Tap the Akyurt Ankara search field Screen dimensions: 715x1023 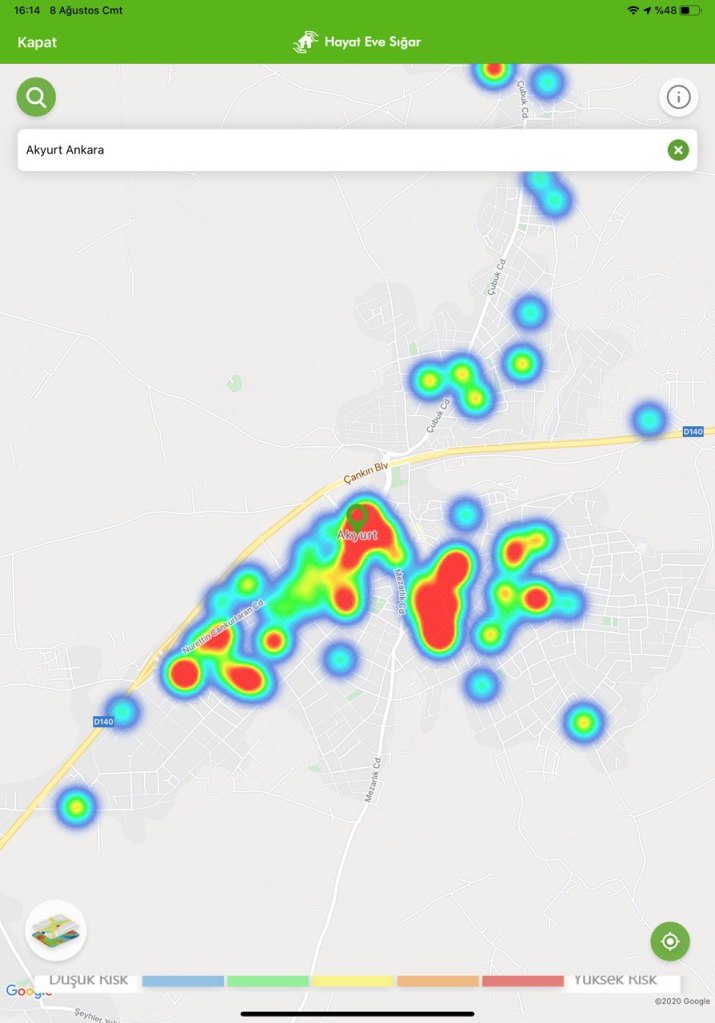tap(330, 150)
